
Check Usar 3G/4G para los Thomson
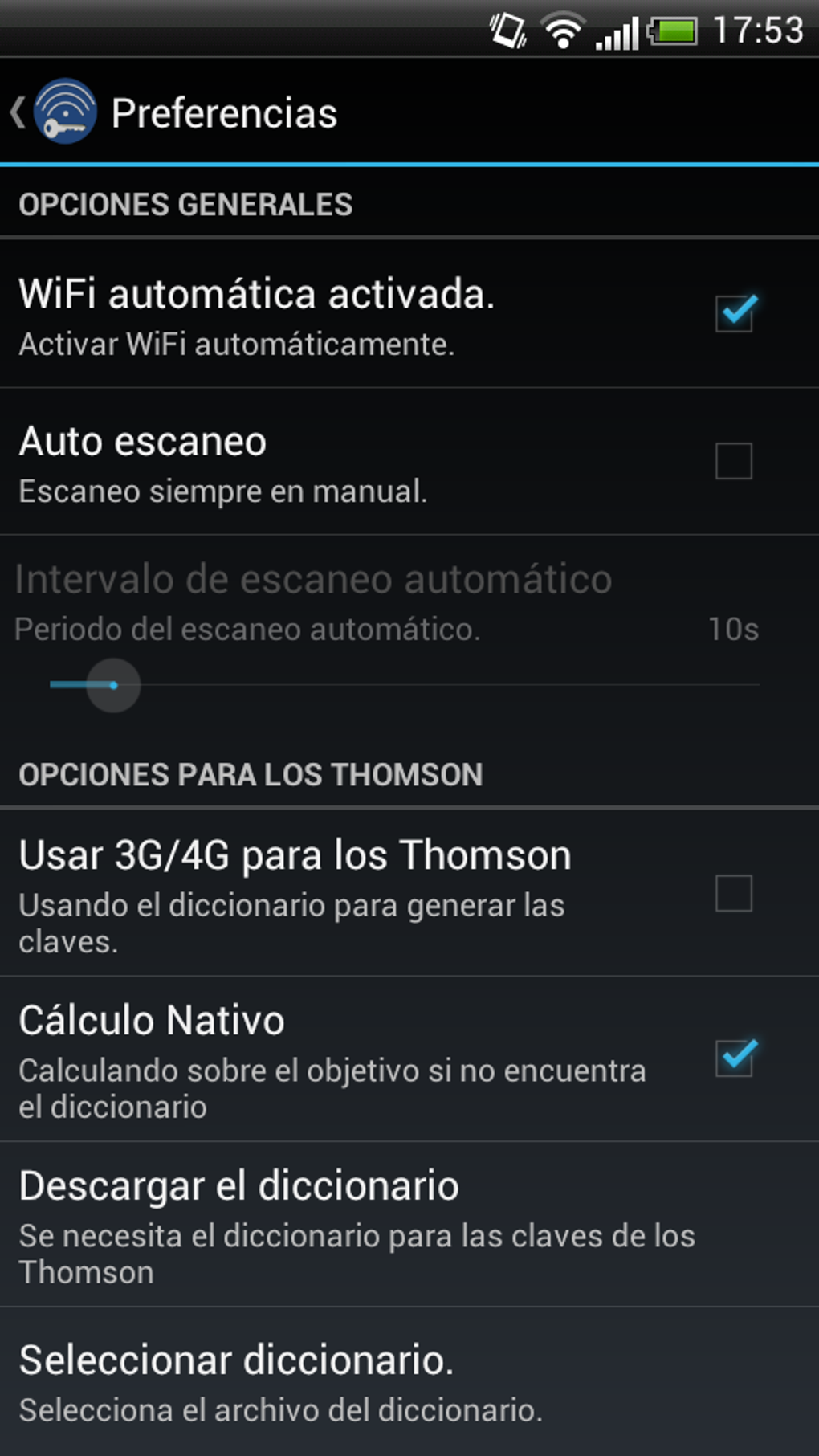coord(734,893)
